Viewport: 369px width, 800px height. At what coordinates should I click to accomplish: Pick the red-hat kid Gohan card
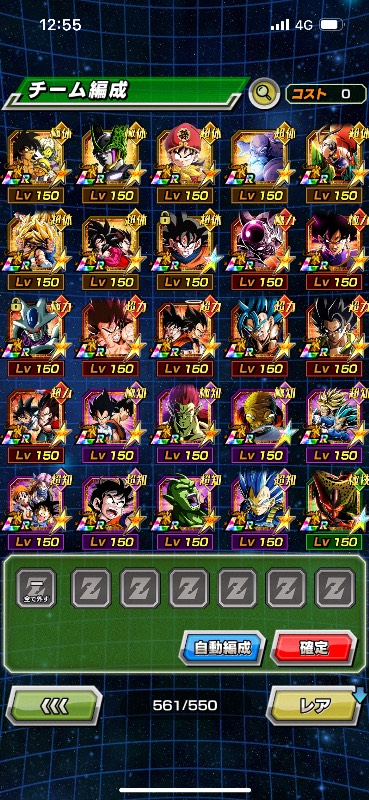tap(185, 163)
